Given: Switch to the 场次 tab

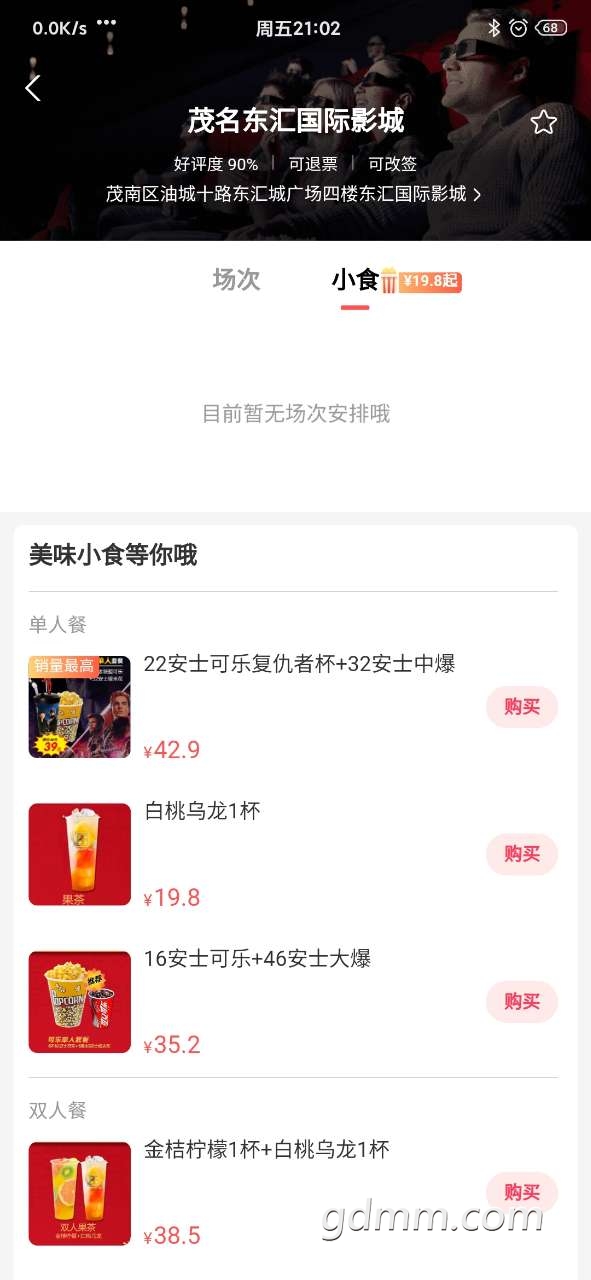Looking at the screenshot, I should [236, 280].
